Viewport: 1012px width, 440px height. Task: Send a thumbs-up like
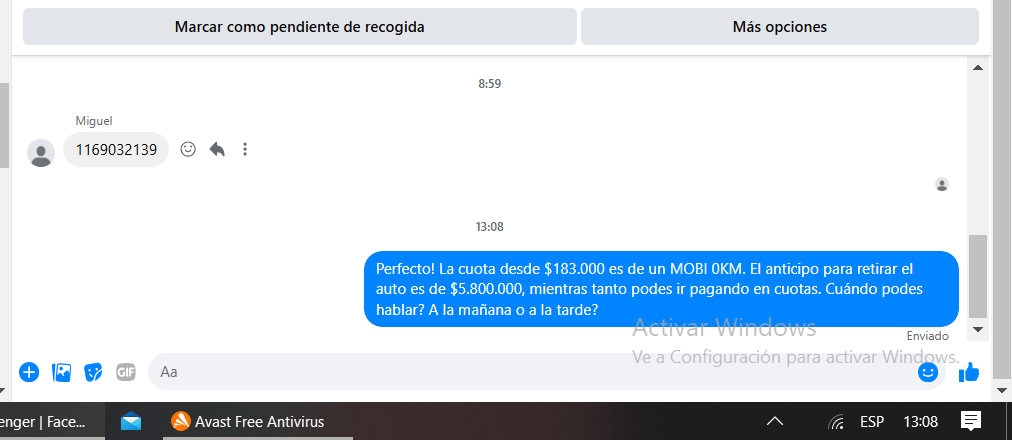[x=968, y=372]
